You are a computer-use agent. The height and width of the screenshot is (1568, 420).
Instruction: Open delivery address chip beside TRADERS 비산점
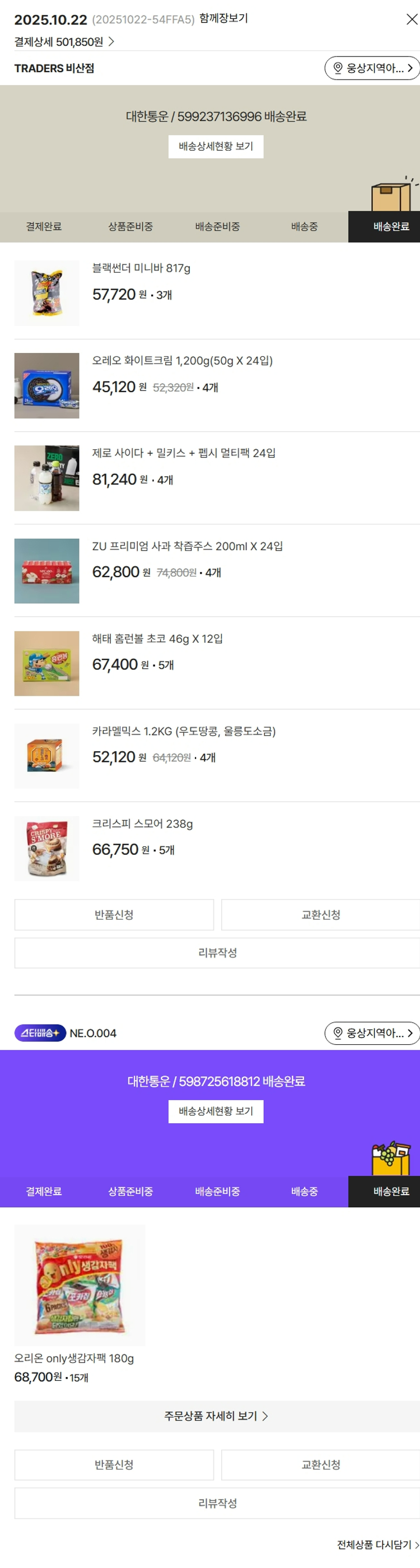pos(371,68)
